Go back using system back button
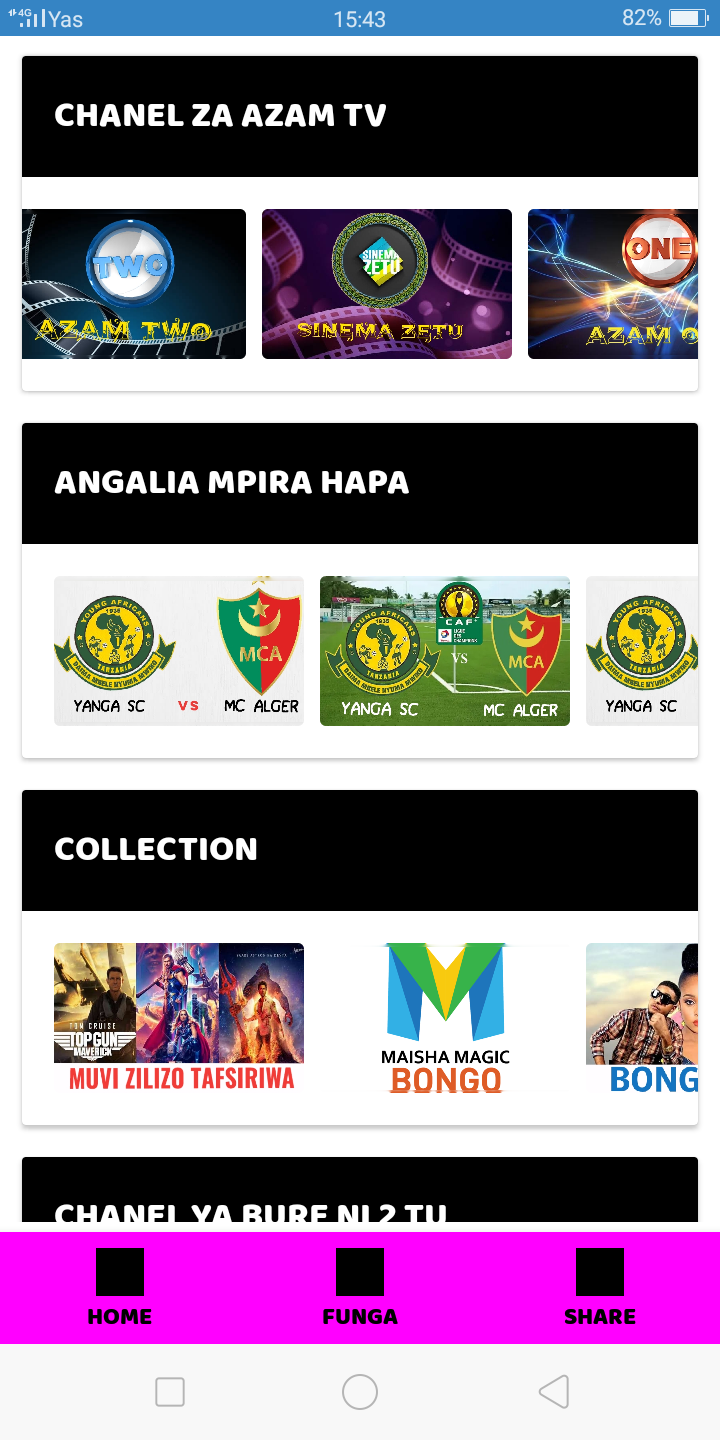Image resolution: width=720 pixels, height=1440 pixels. pyautogui.click(x=553, y=1391)
